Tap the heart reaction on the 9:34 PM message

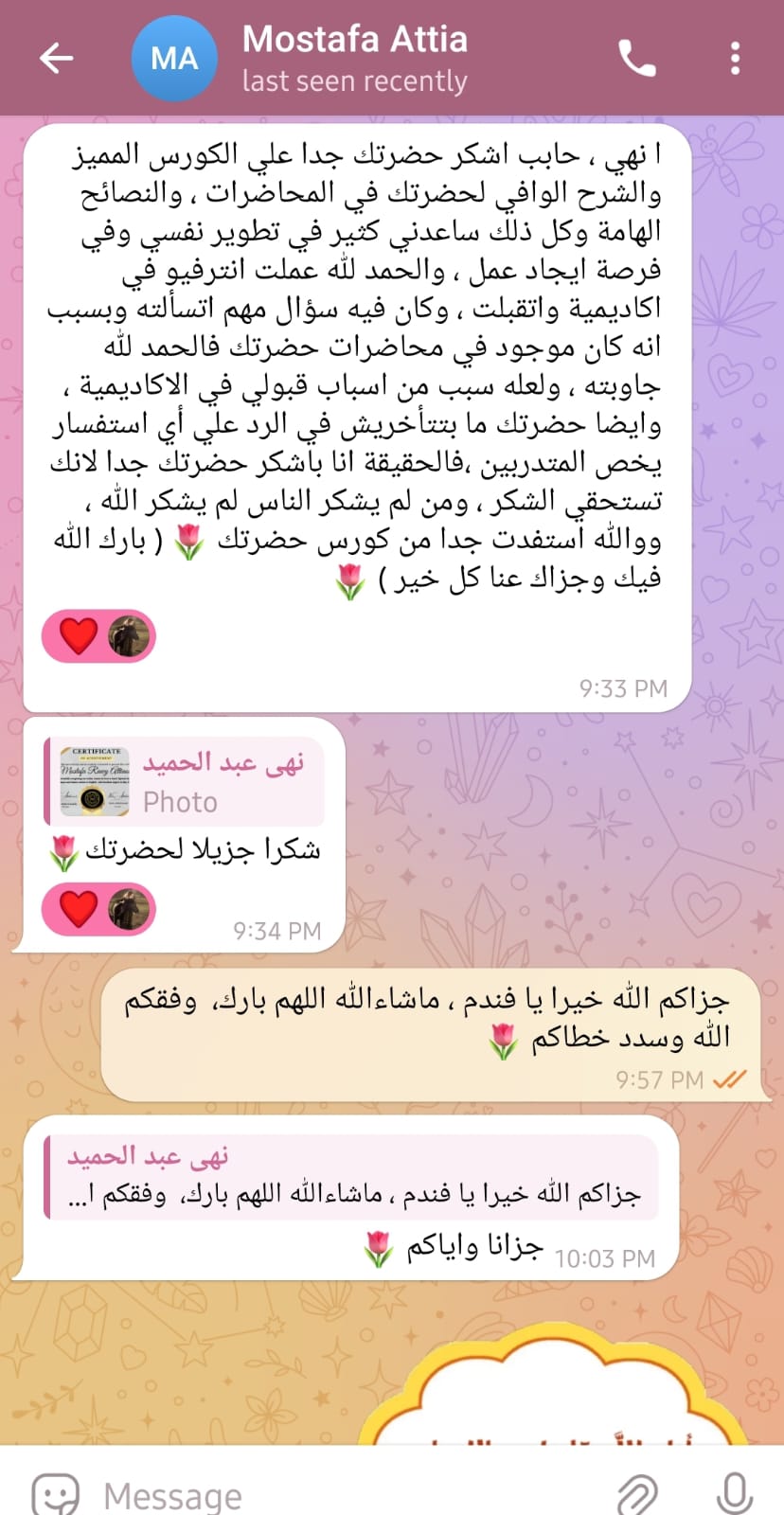click(x=98, y=910)
